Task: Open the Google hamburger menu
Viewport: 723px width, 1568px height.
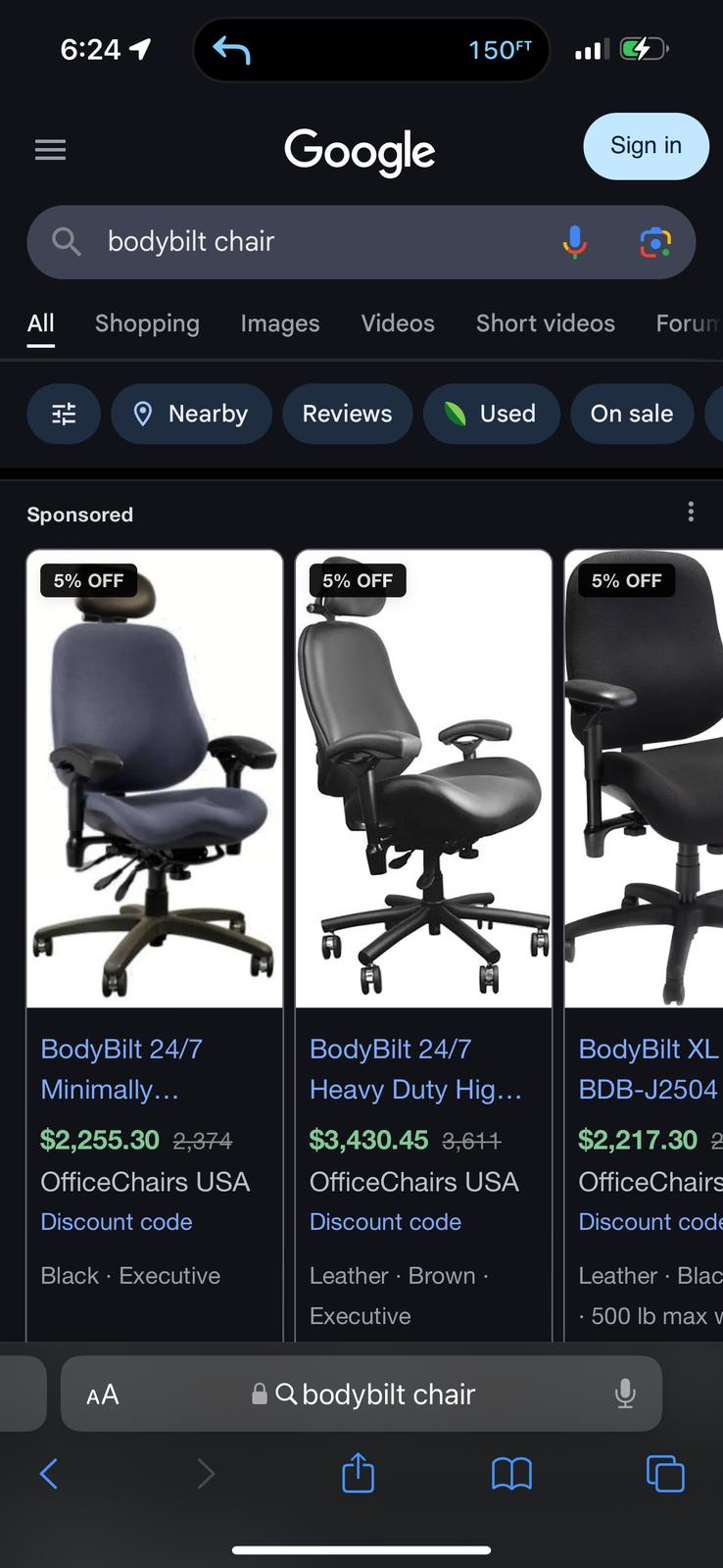Action: pyautogui.click(x=50, y=150)
